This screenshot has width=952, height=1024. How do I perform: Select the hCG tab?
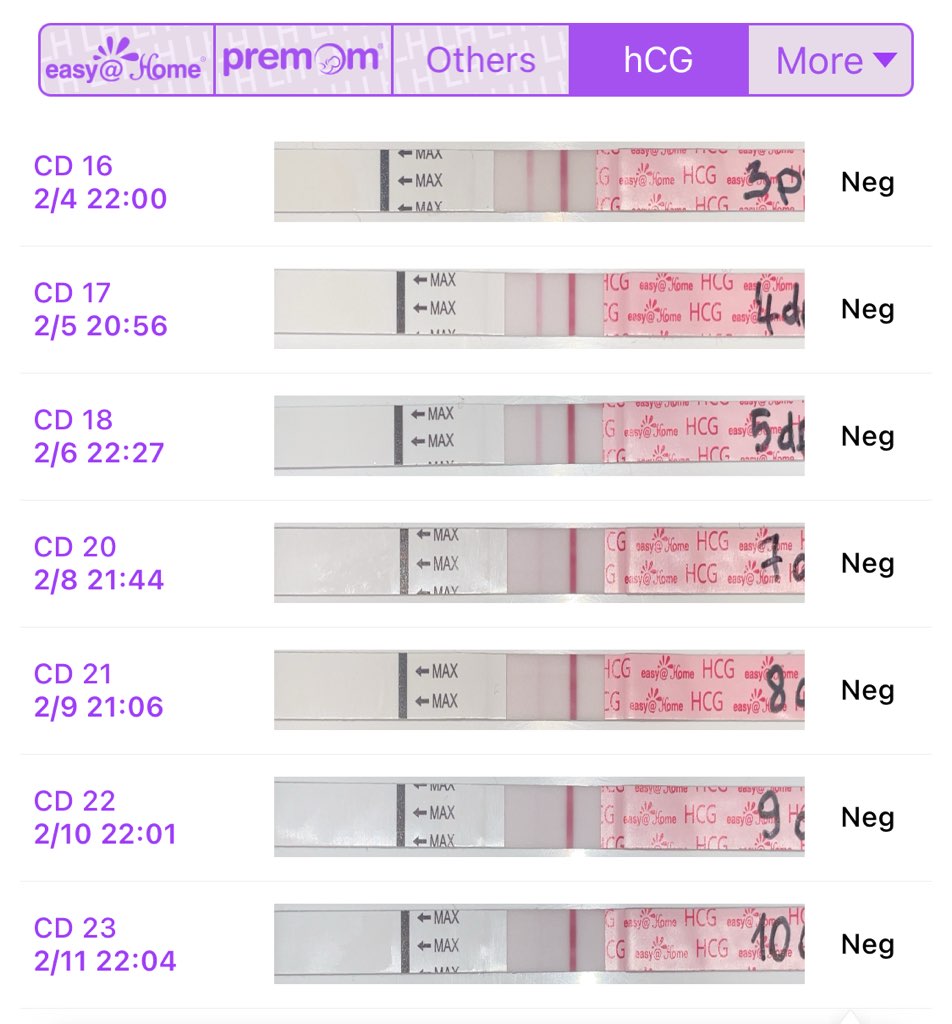pyautogui.click(x=658, y=60)
